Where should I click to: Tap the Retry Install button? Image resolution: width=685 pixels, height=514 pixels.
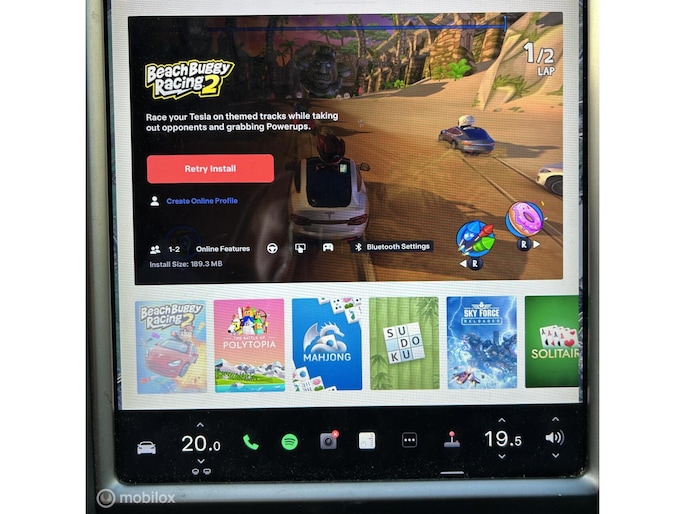click(210, 169)
